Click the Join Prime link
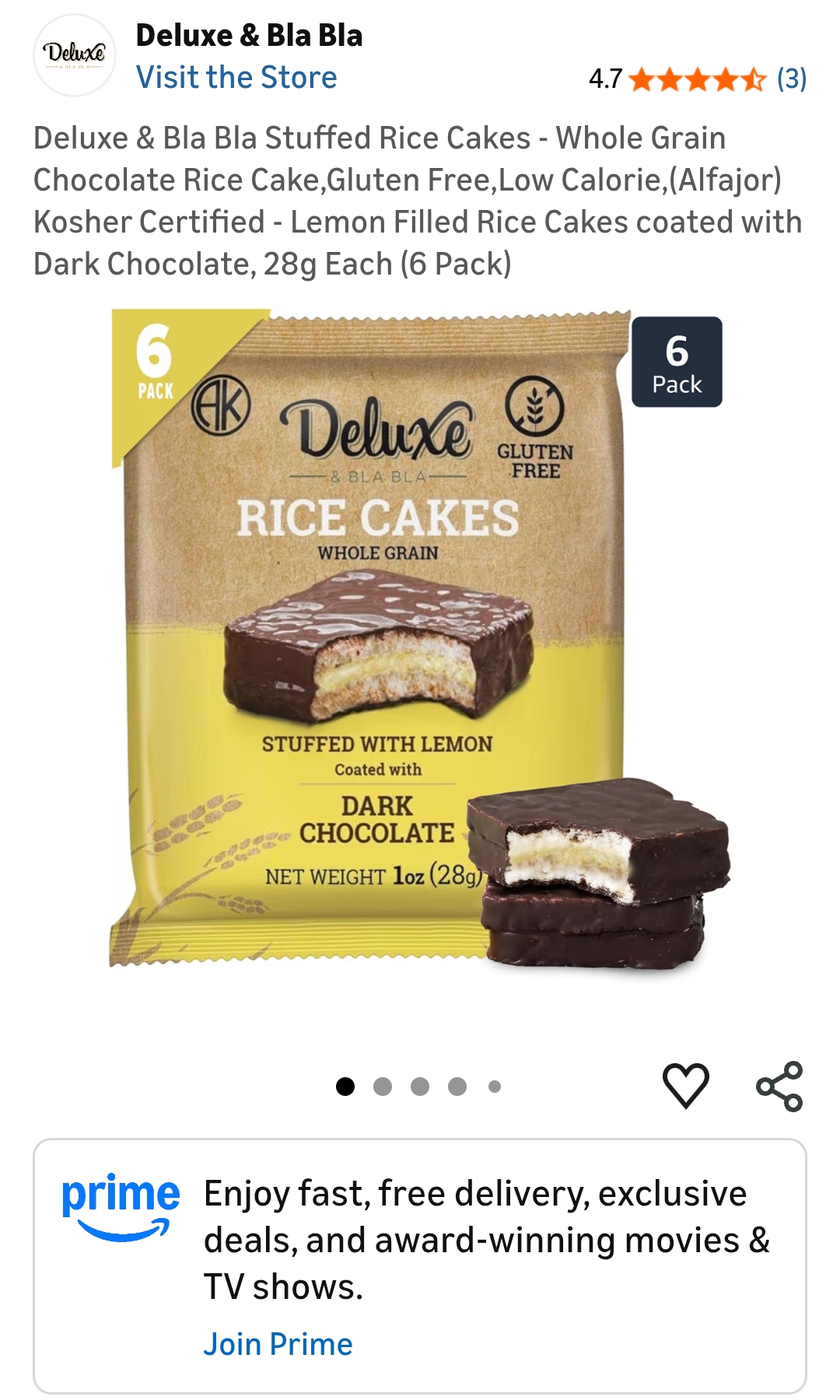The height and width of the screenshot is (1400, 840). [278, 1340]
